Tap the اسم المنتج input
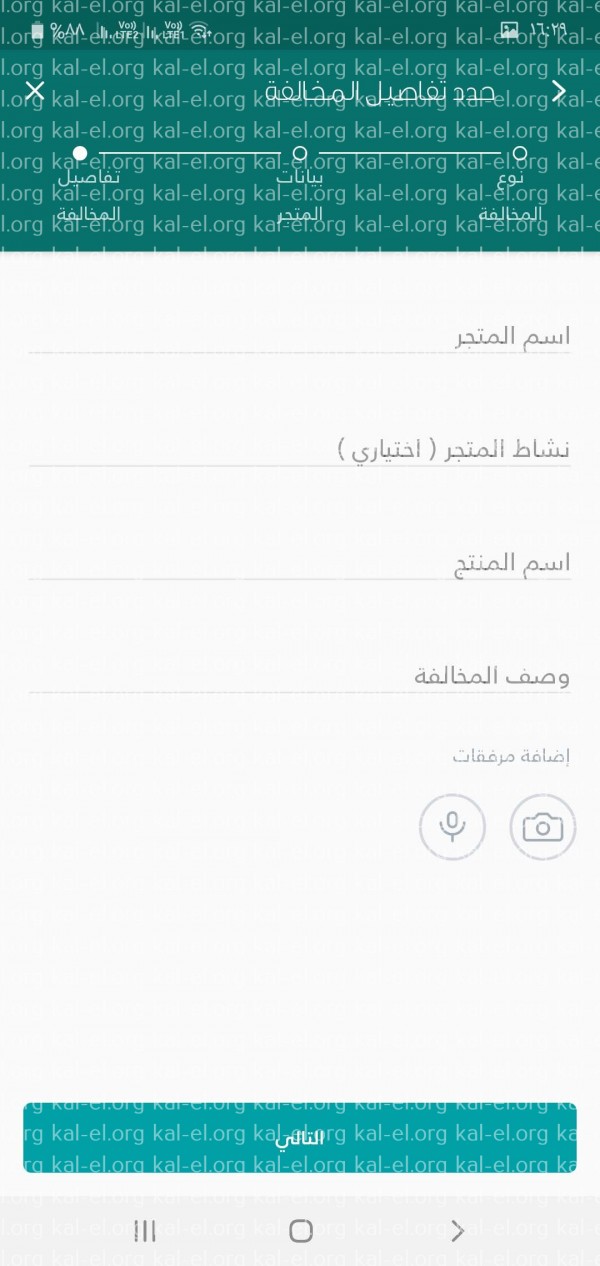Screen dimensions: 600x1266 pos(300,564)
